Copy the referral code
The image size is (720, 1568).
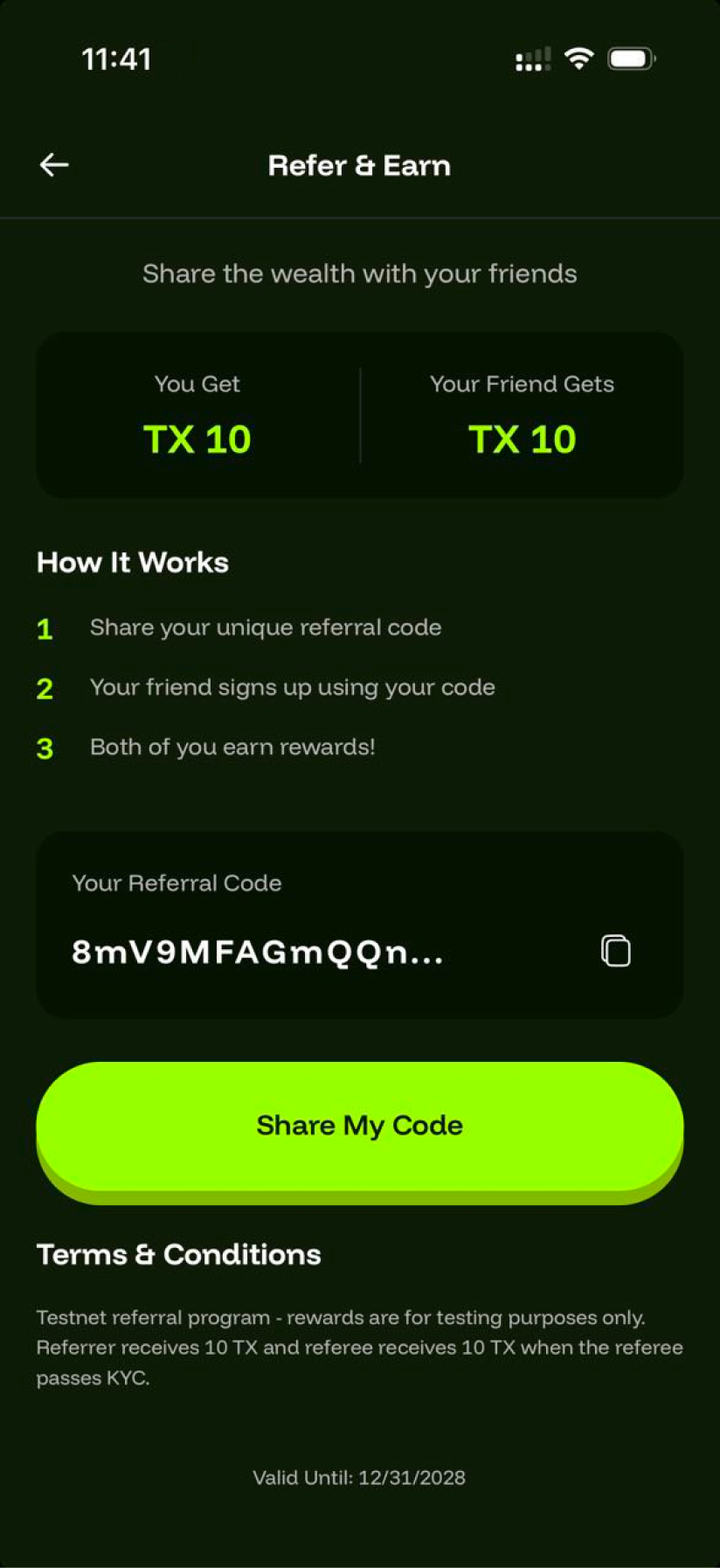[x=615, y=951]
